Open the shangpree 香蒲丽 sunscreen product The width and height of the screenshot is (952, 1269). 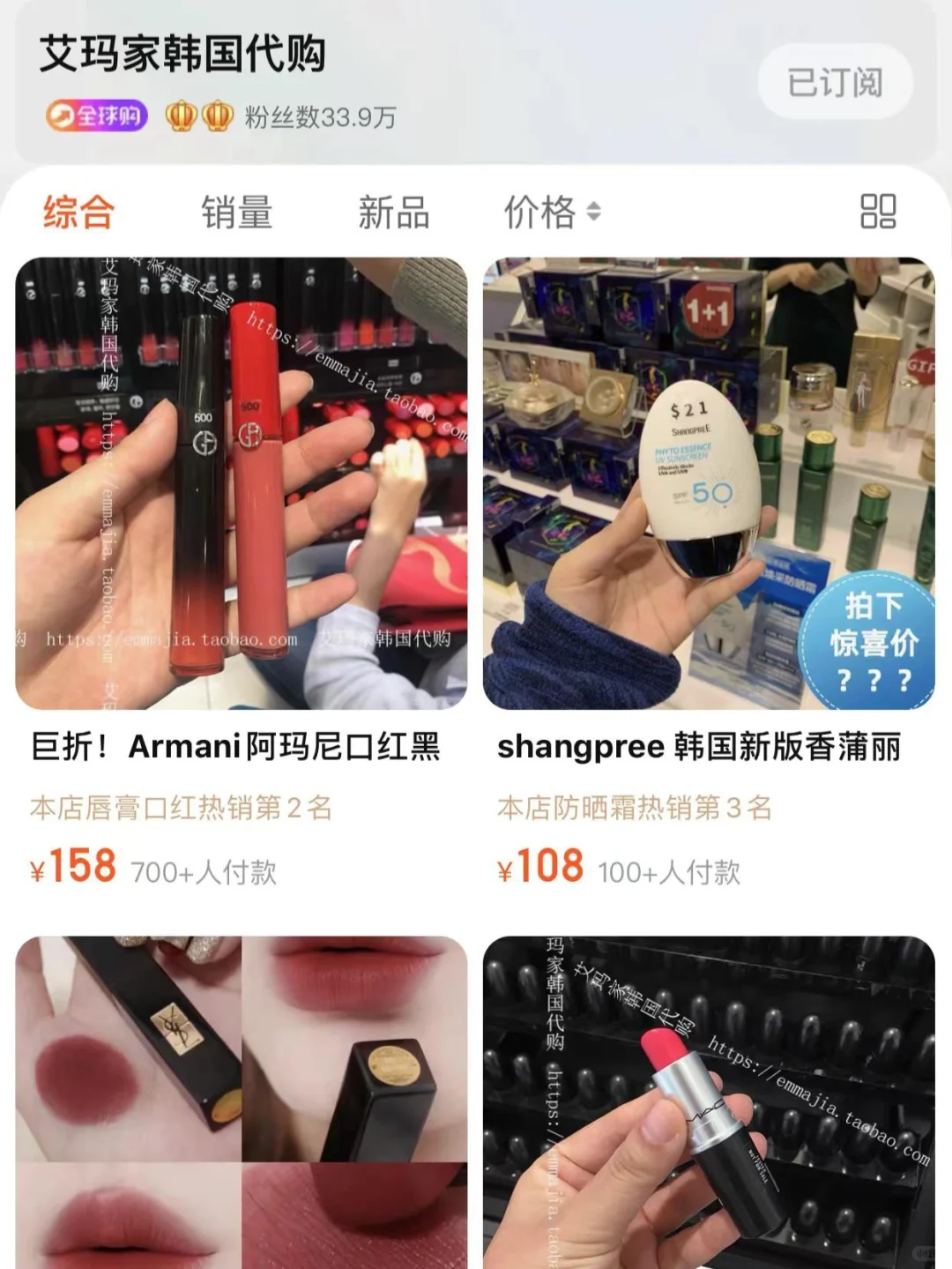[708, 483]
